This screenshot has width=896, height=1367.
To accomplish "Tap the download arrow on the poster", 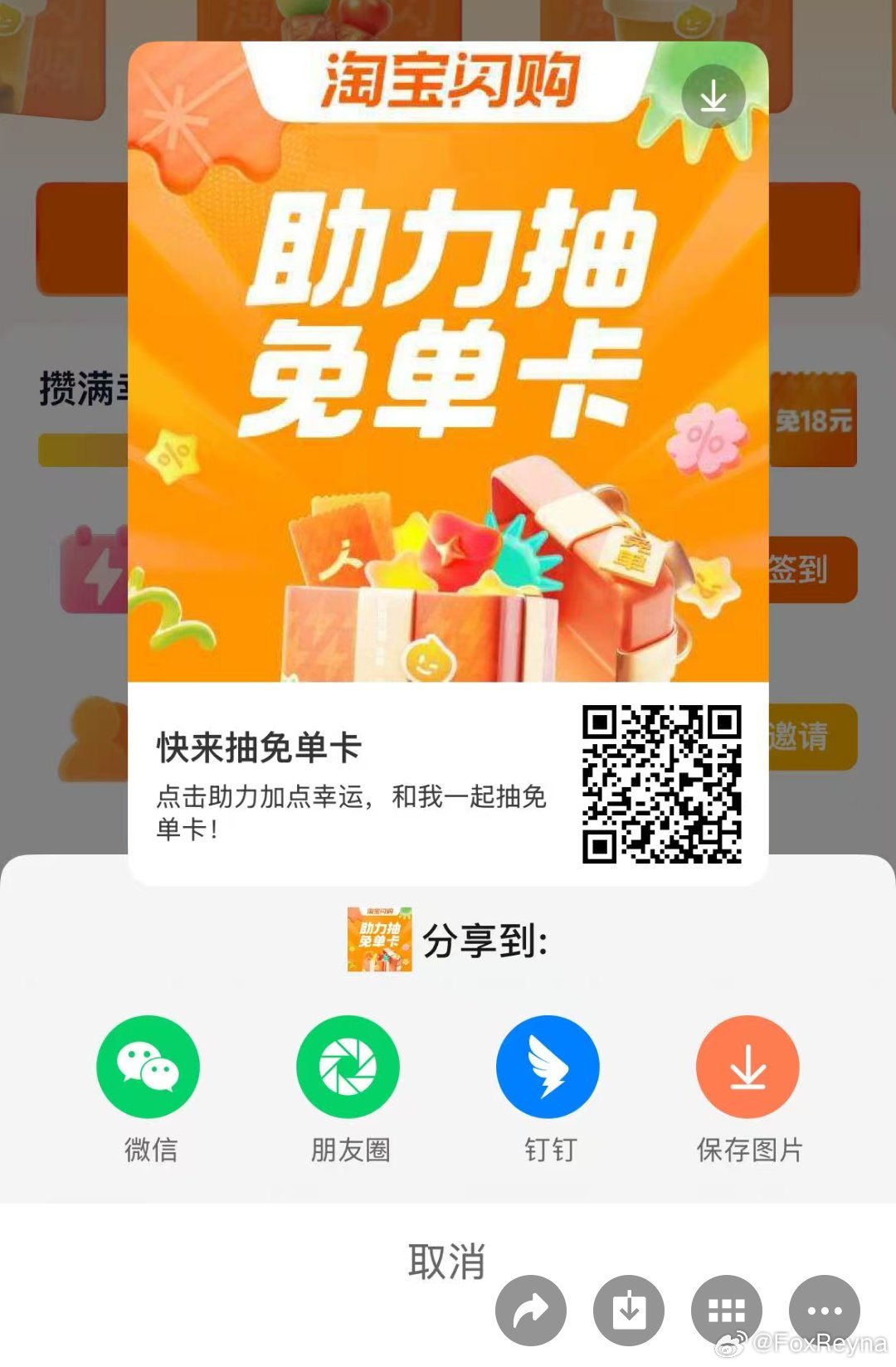I will (x=713, y=97).
